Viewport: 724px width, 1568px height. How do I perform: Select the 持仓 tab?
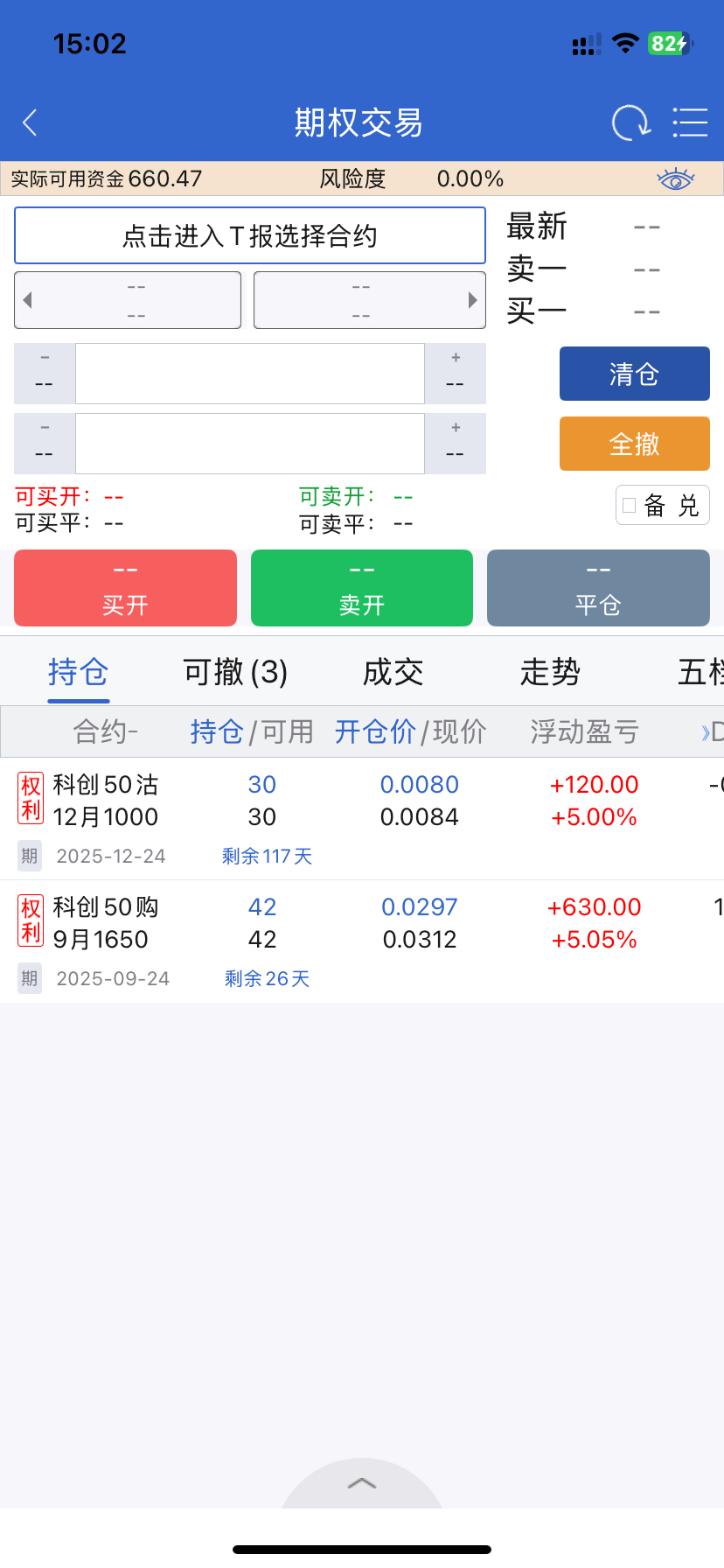[x=78, y=672]
